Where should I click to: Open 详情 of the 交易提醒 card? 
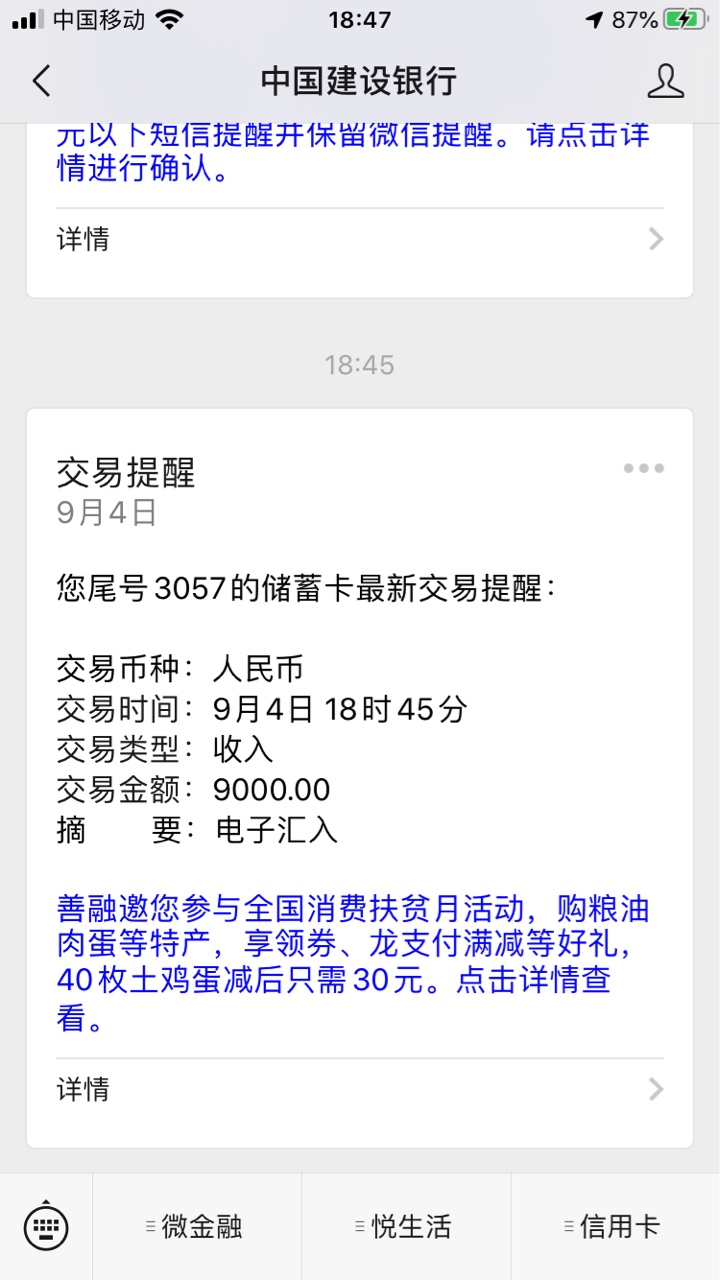point(360,1089)
